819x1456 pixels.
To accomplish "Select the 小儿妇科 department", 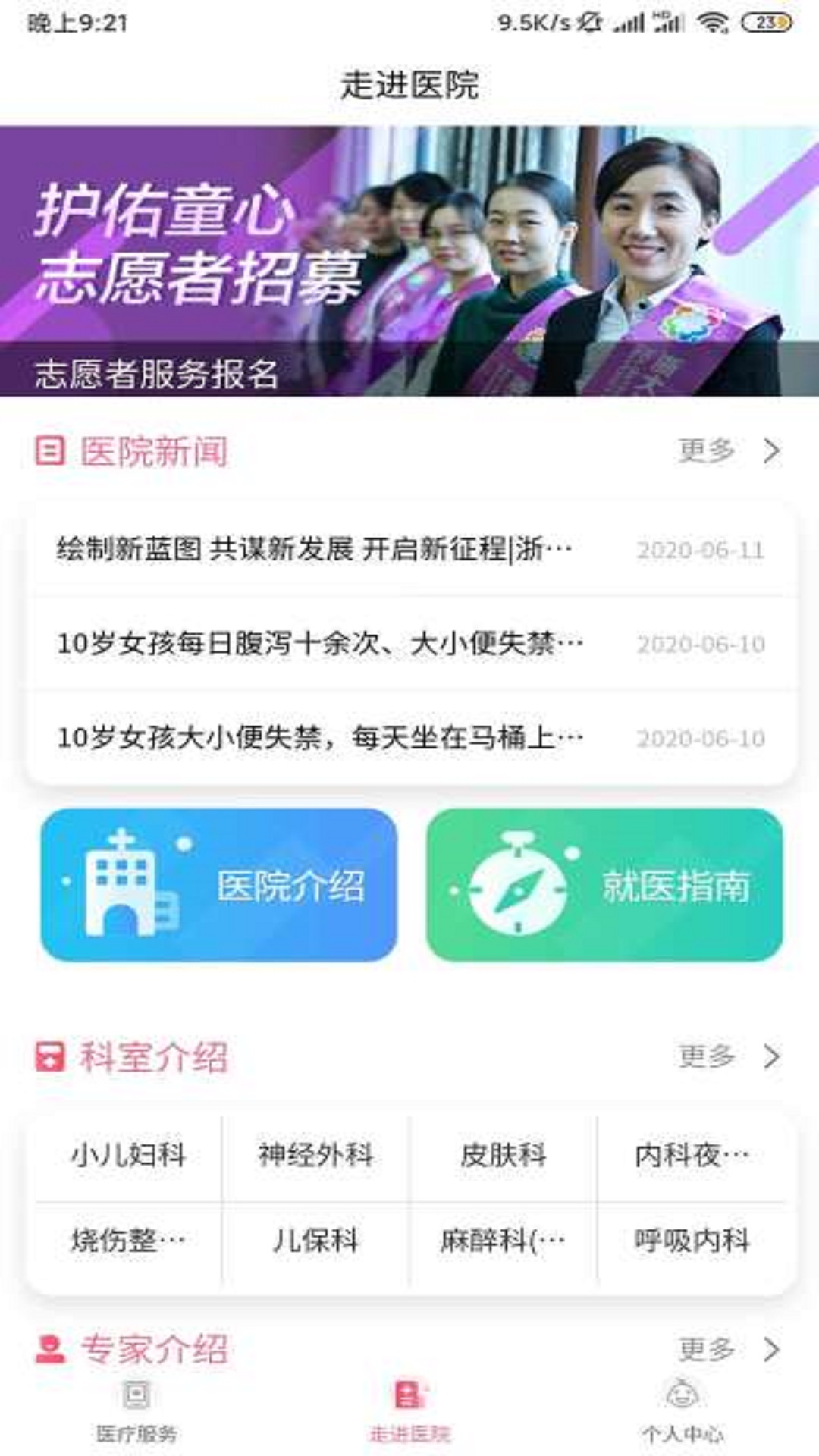I will (x=128, y=1155).
